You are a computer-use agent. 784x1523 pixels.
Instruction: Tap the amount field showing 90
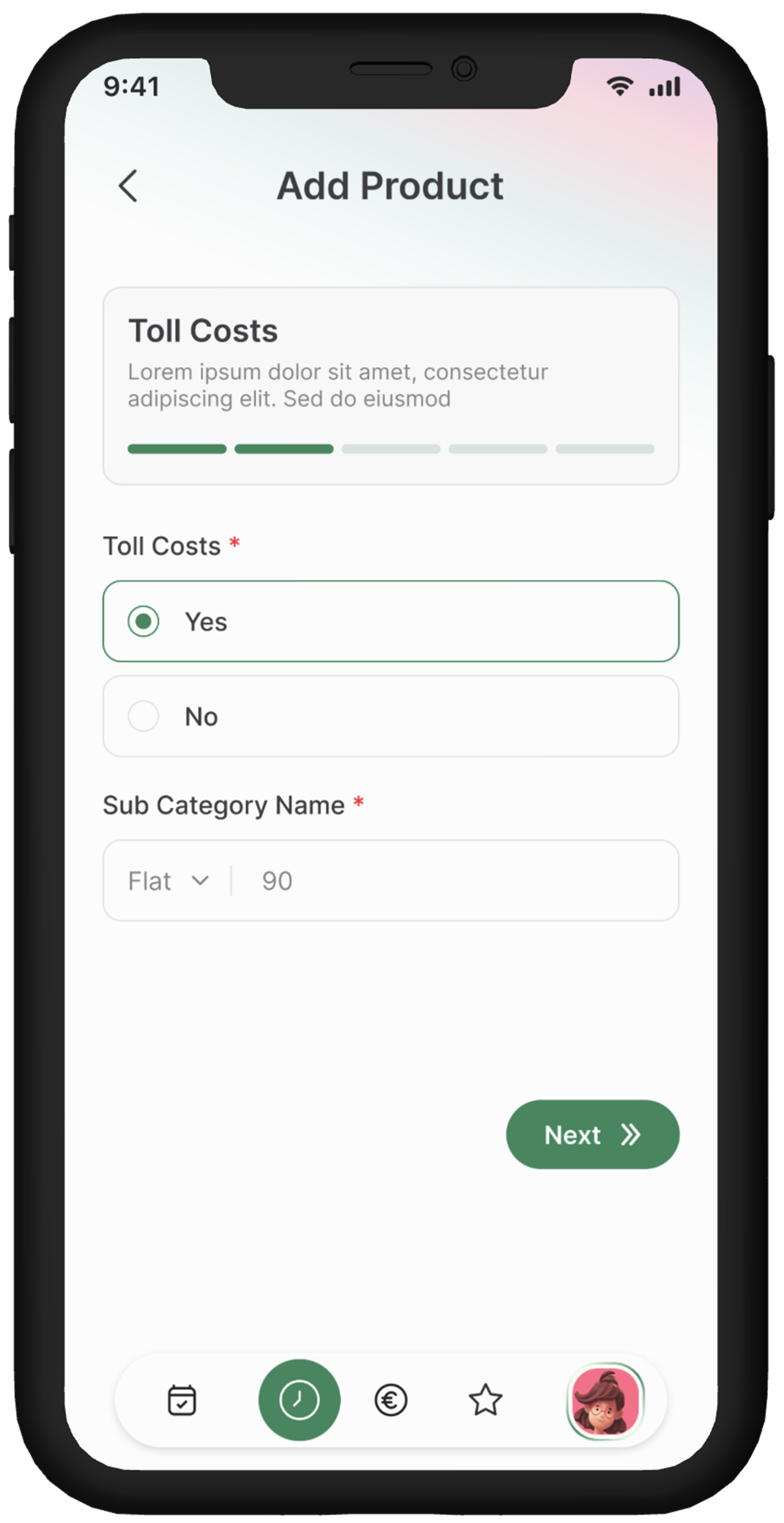(452, 881)
